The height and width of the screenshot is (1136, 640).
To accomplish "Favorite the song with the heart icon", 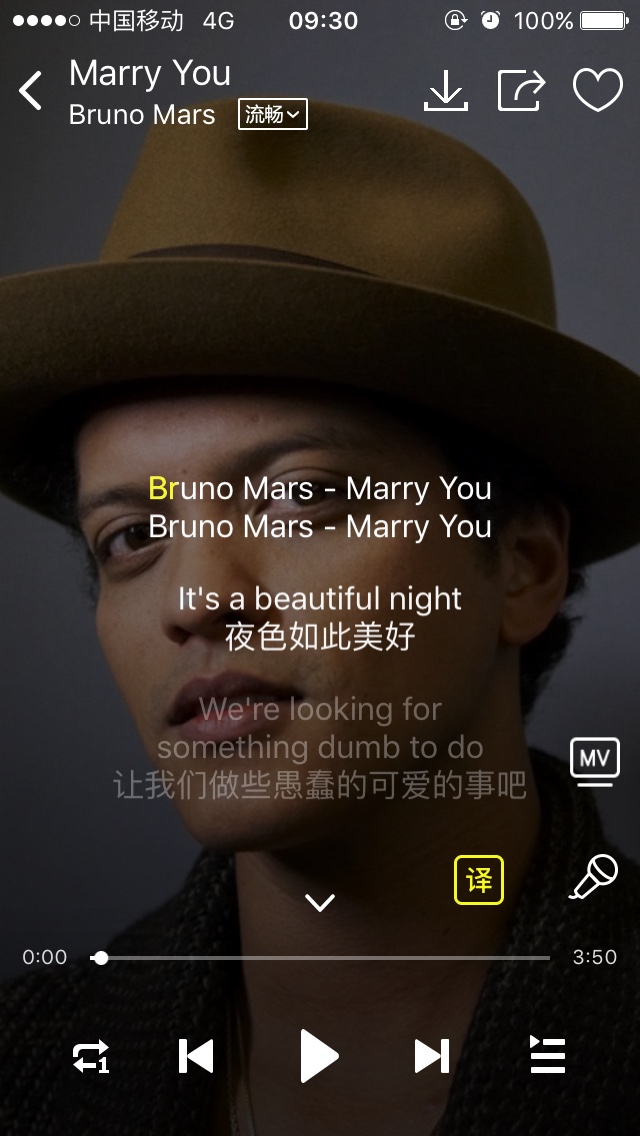I will coord(598,90).
